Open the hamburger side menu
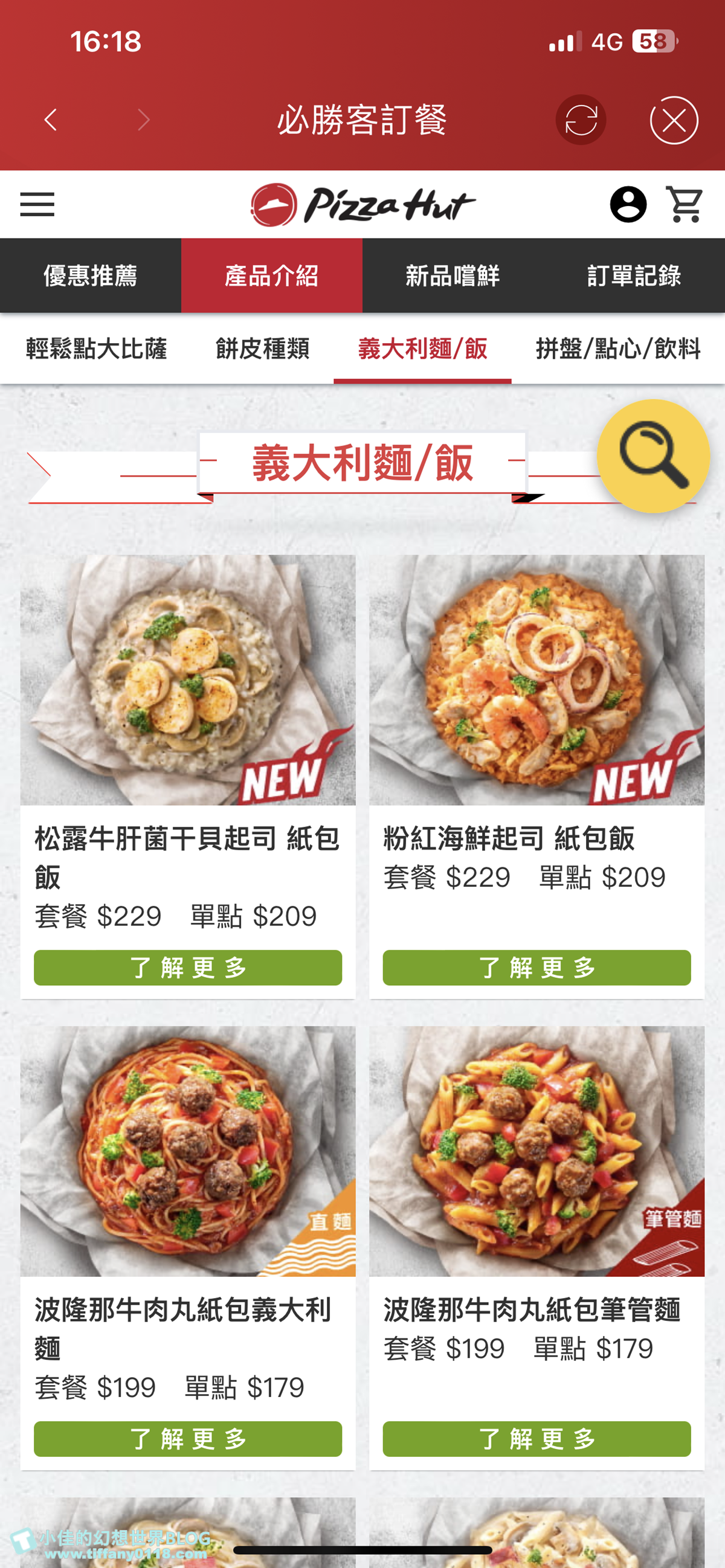 37,205
